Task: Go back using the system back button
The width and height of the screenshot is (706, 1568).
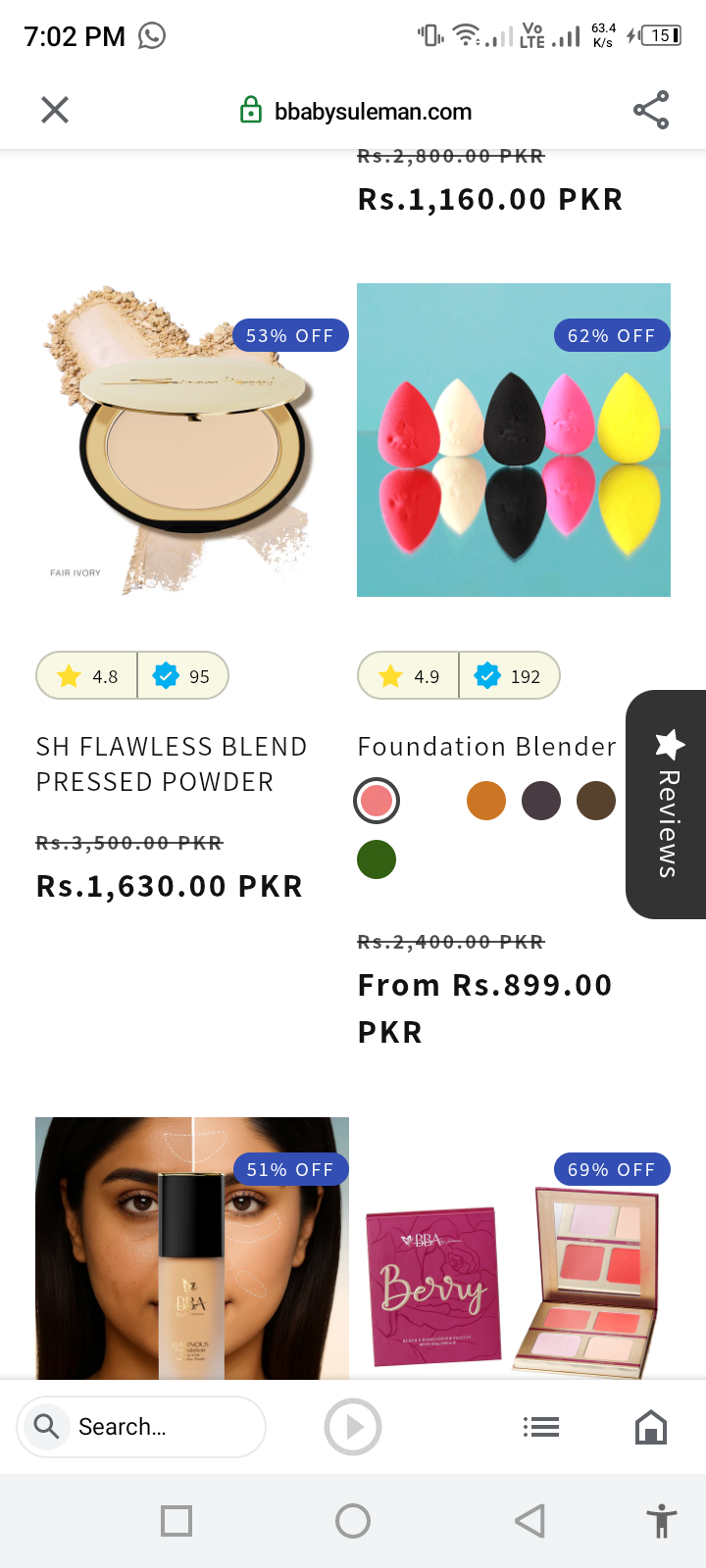Action: [x=529, y=1521]
